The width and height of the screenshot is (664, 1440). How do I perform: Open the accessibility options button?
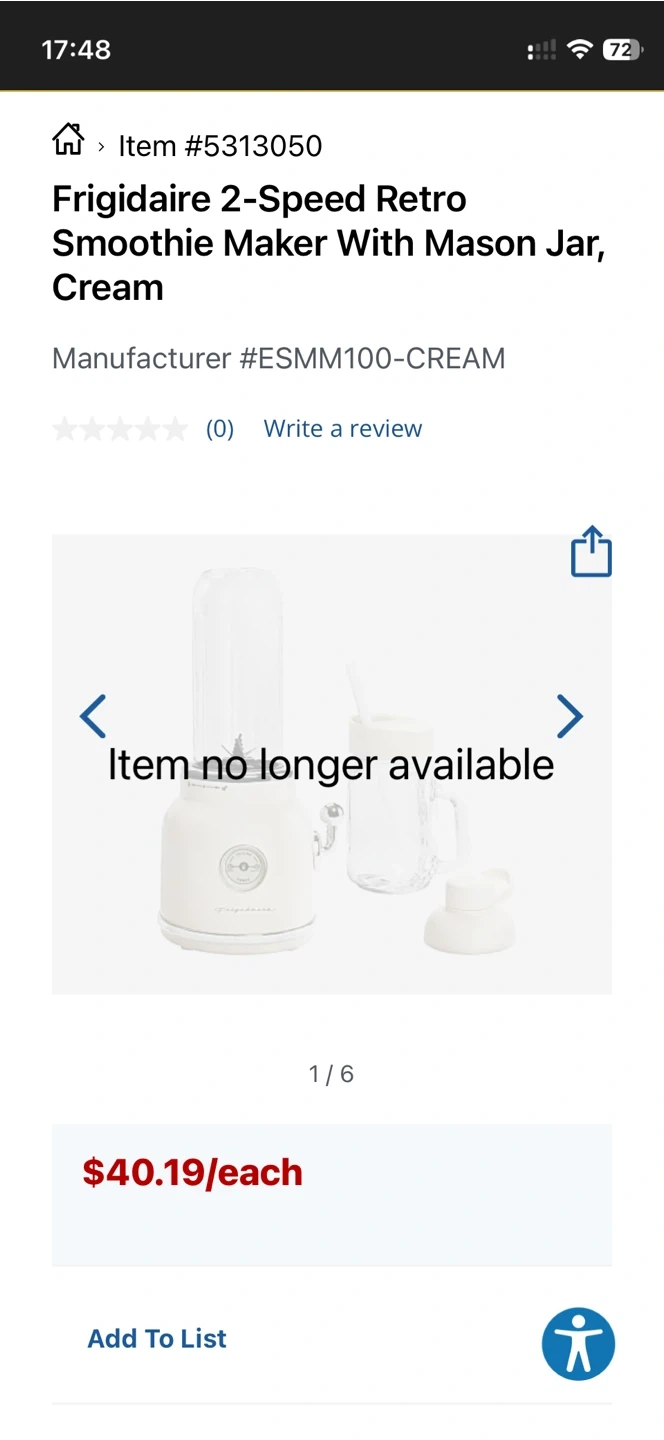[x=578, y=1344]
